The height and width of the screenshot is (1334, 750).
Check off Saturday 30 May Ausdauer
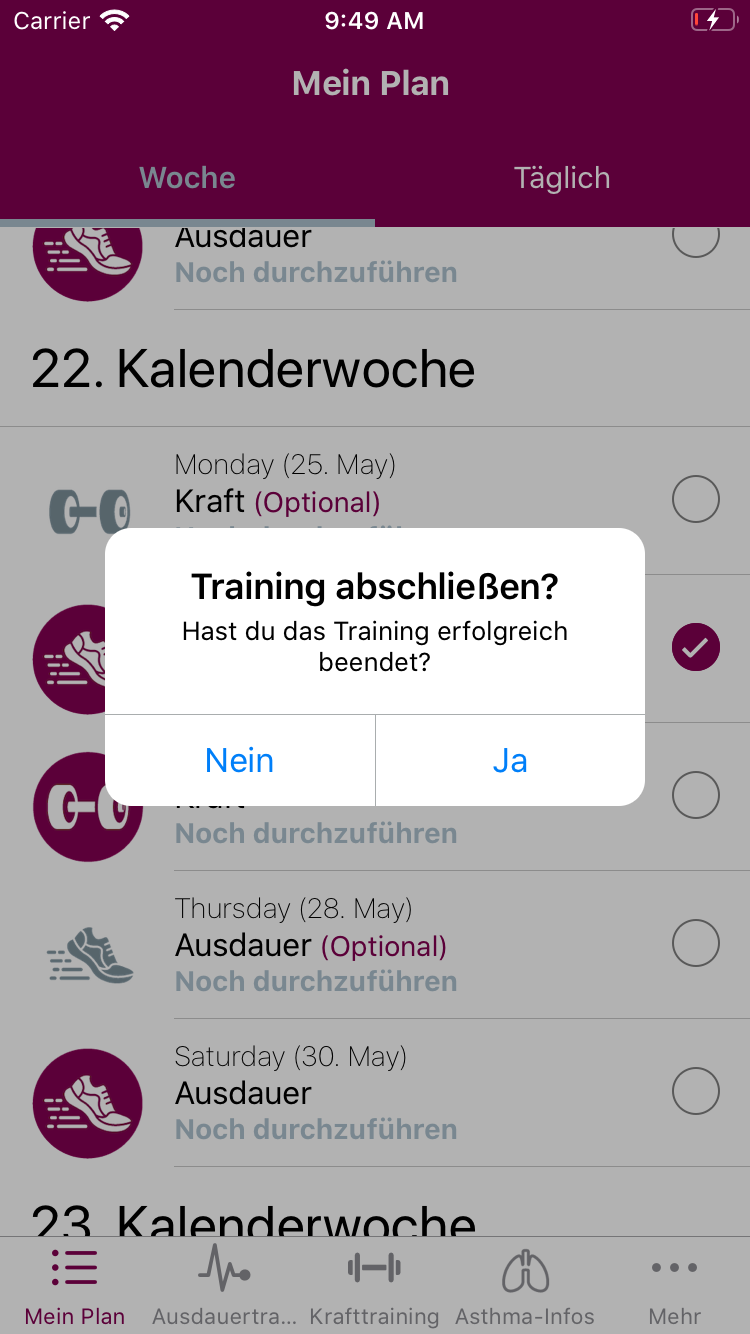[x=695, y=1091]
